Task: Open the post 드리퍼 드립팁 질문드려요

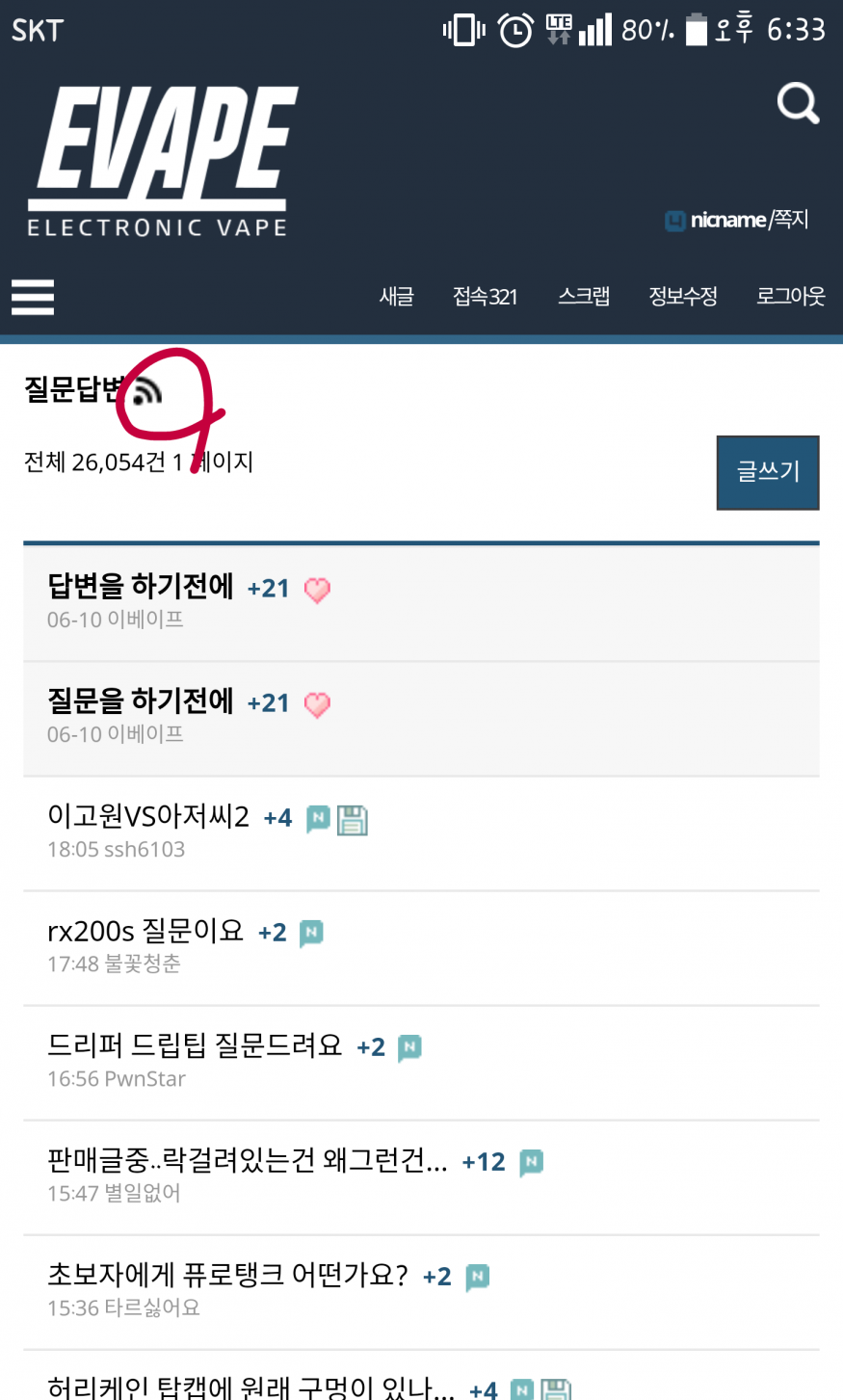Action: 195,1045
